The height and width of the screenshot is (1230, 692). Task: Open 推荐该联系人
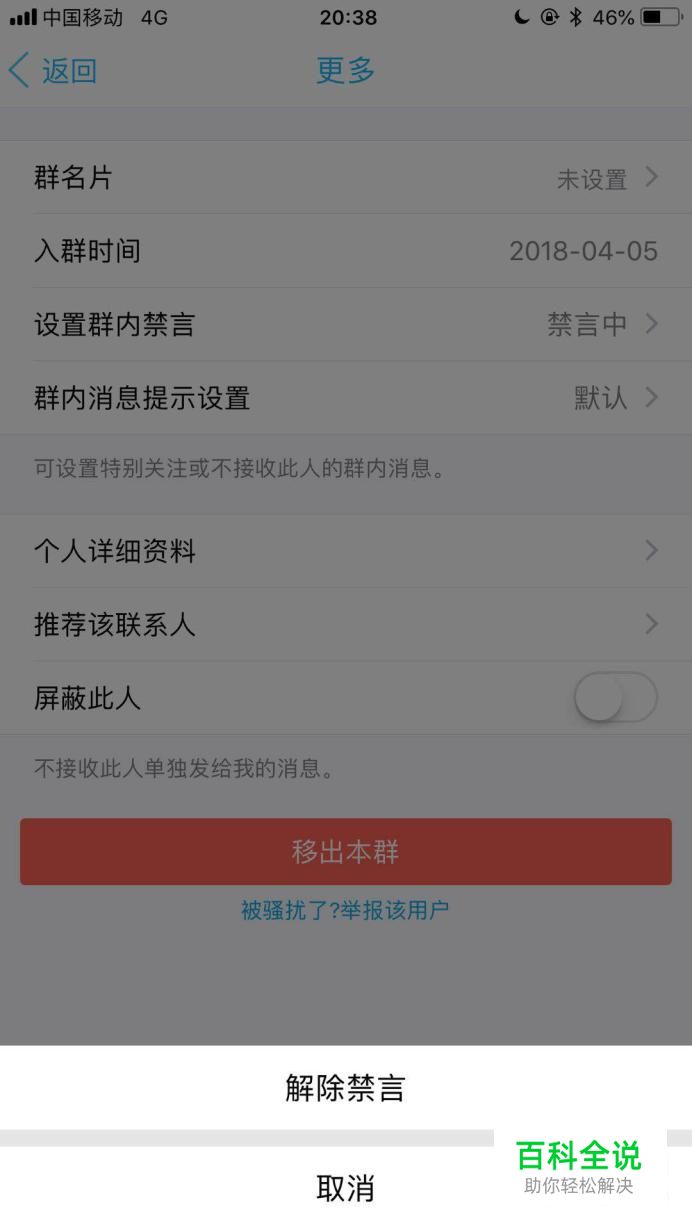tap(346, 624)
